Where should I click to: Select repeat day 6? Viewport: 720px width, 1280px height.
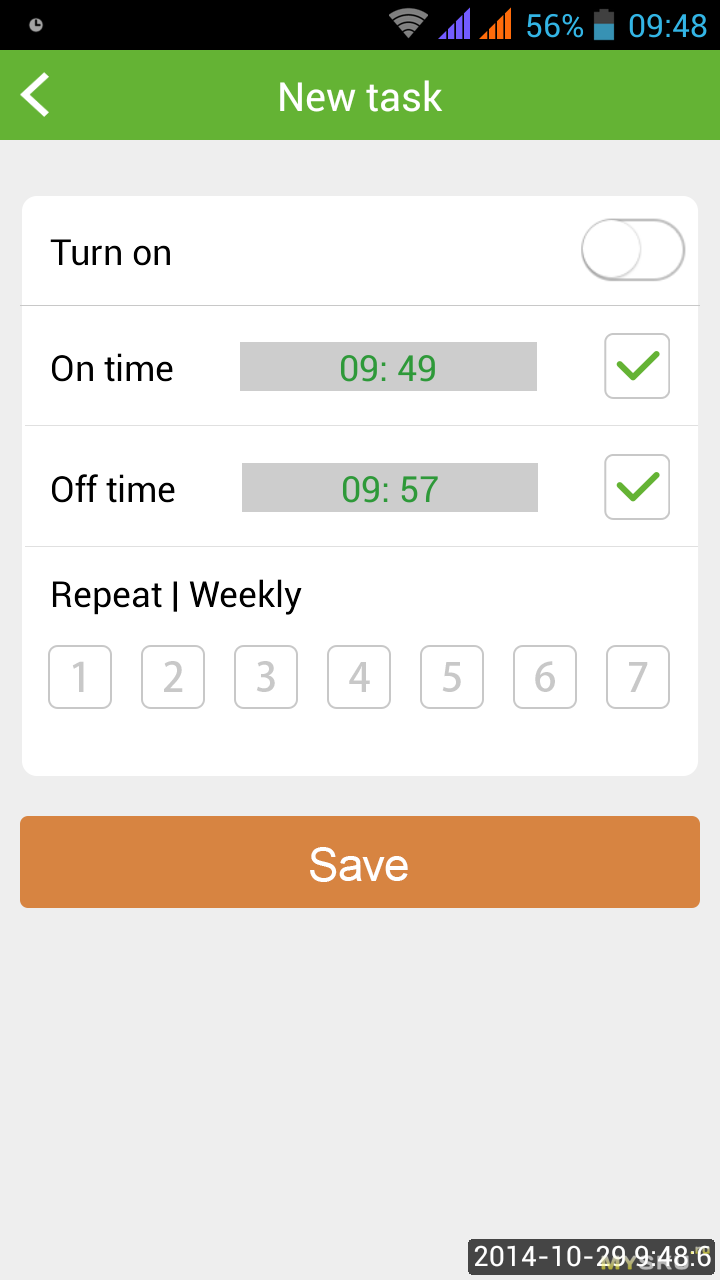coord(545,677)
